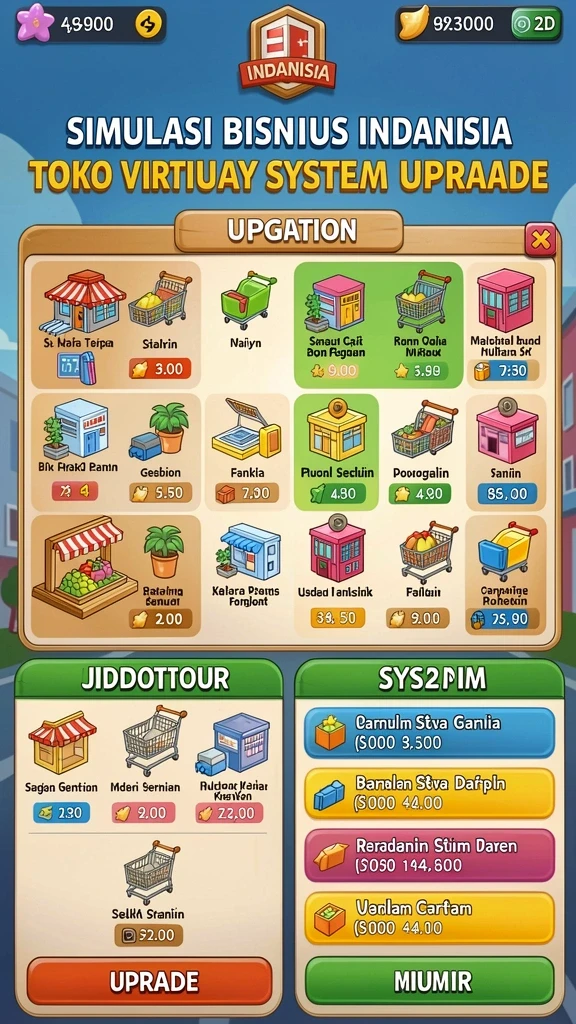Choose the Smaut Caft Bon Fagaan item

(335, 325)
